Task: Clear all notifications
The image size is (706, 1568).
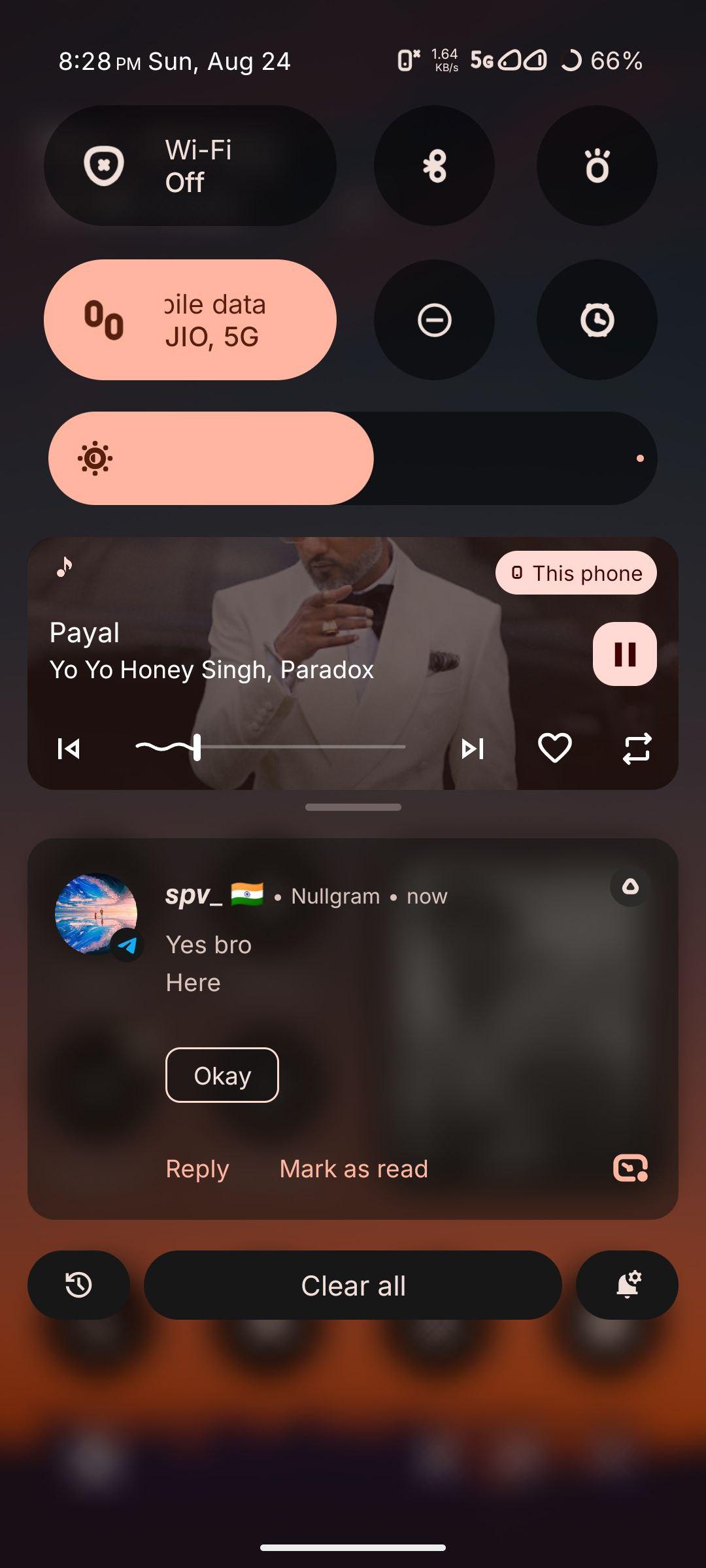Action: coord(353,1285)
